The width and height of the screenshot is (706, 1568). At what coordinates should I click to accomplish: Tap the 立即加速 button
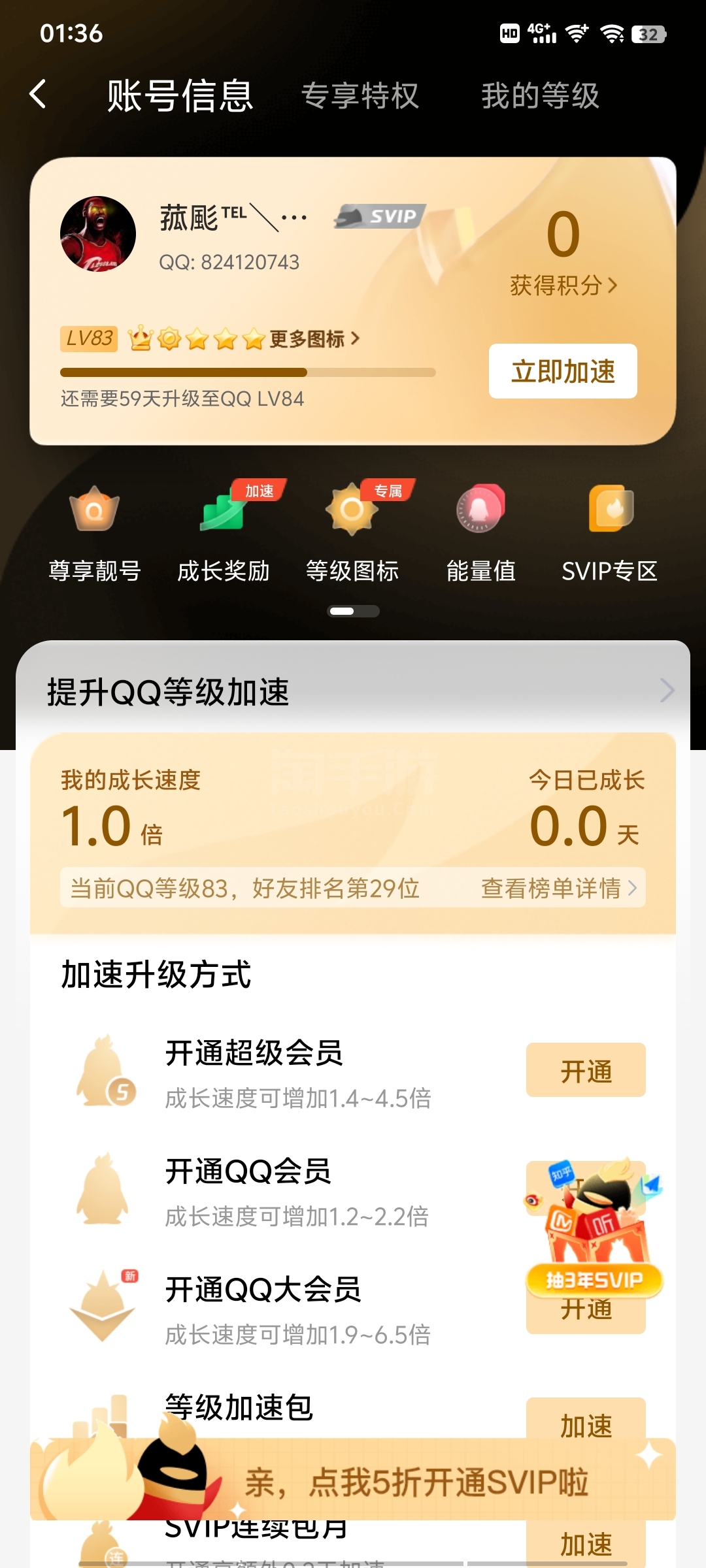(x=563, y=371)
